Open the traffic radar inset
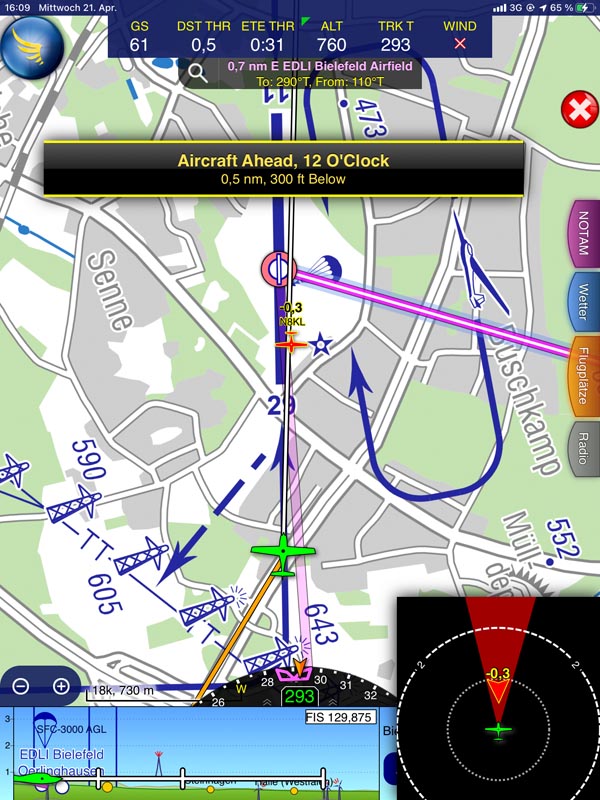The height and width of the screenshot is (800, 600). click(x=498, y=700)
